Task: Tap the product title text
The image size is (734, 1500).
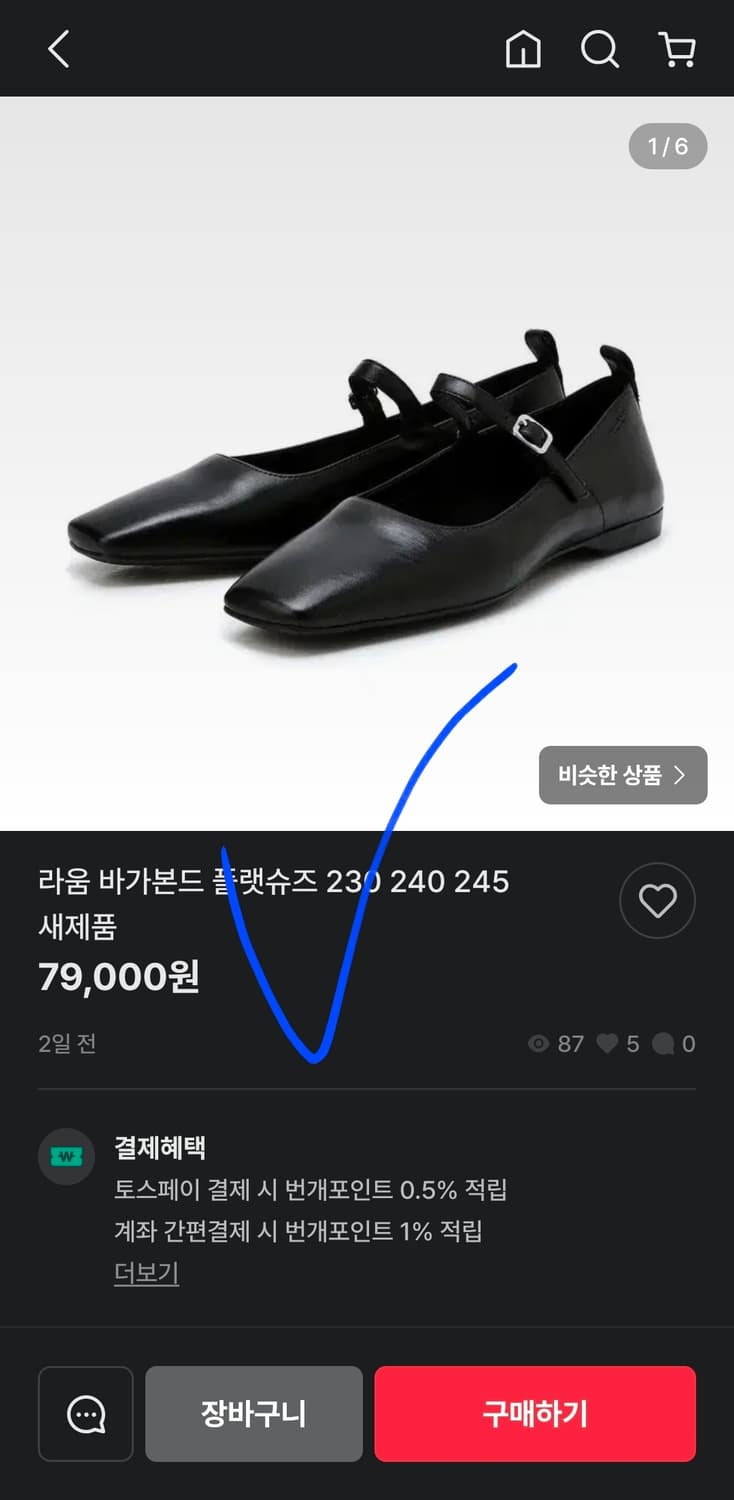Action: coord(275,882)
